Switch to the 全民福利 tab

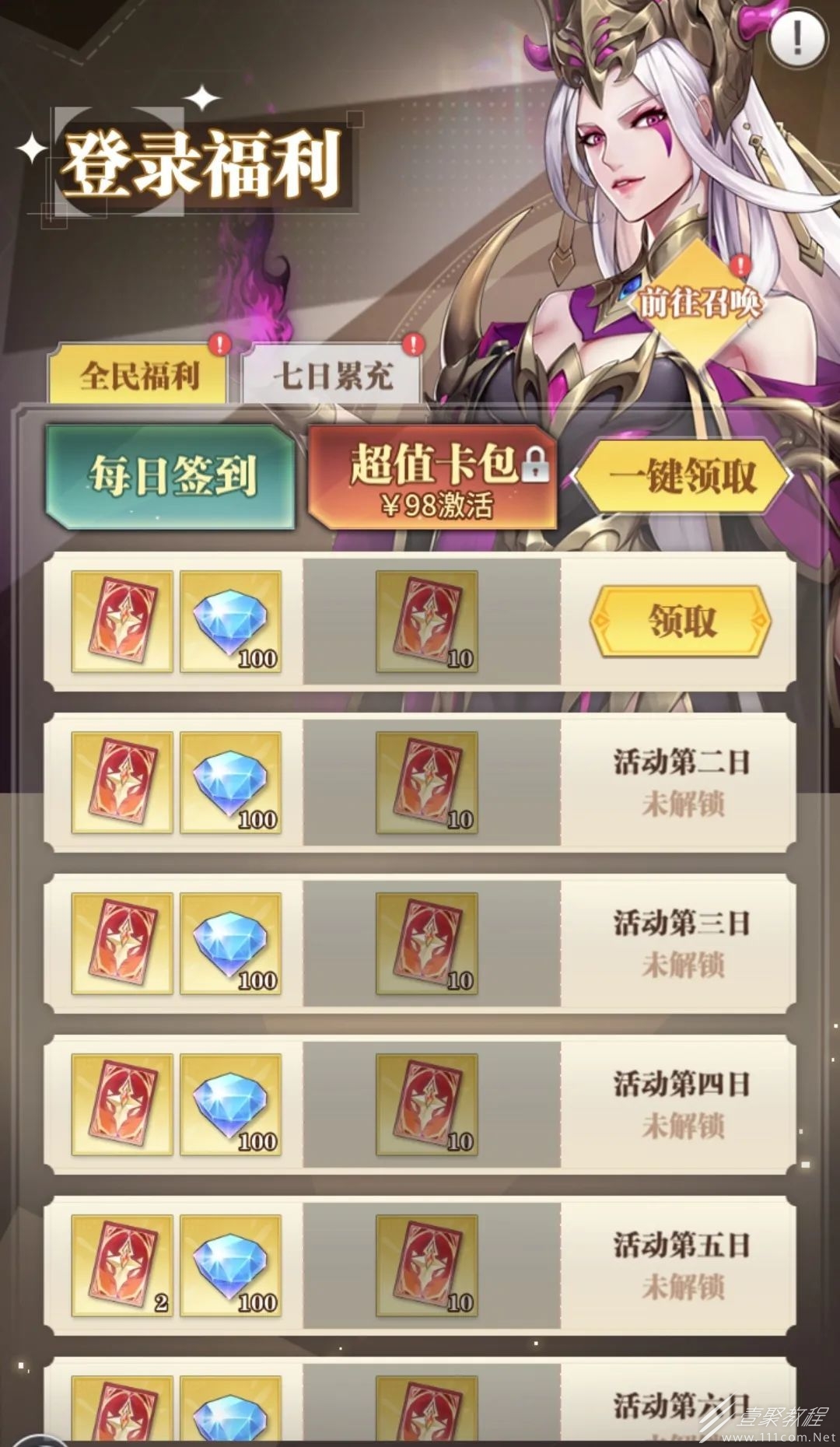138,376
